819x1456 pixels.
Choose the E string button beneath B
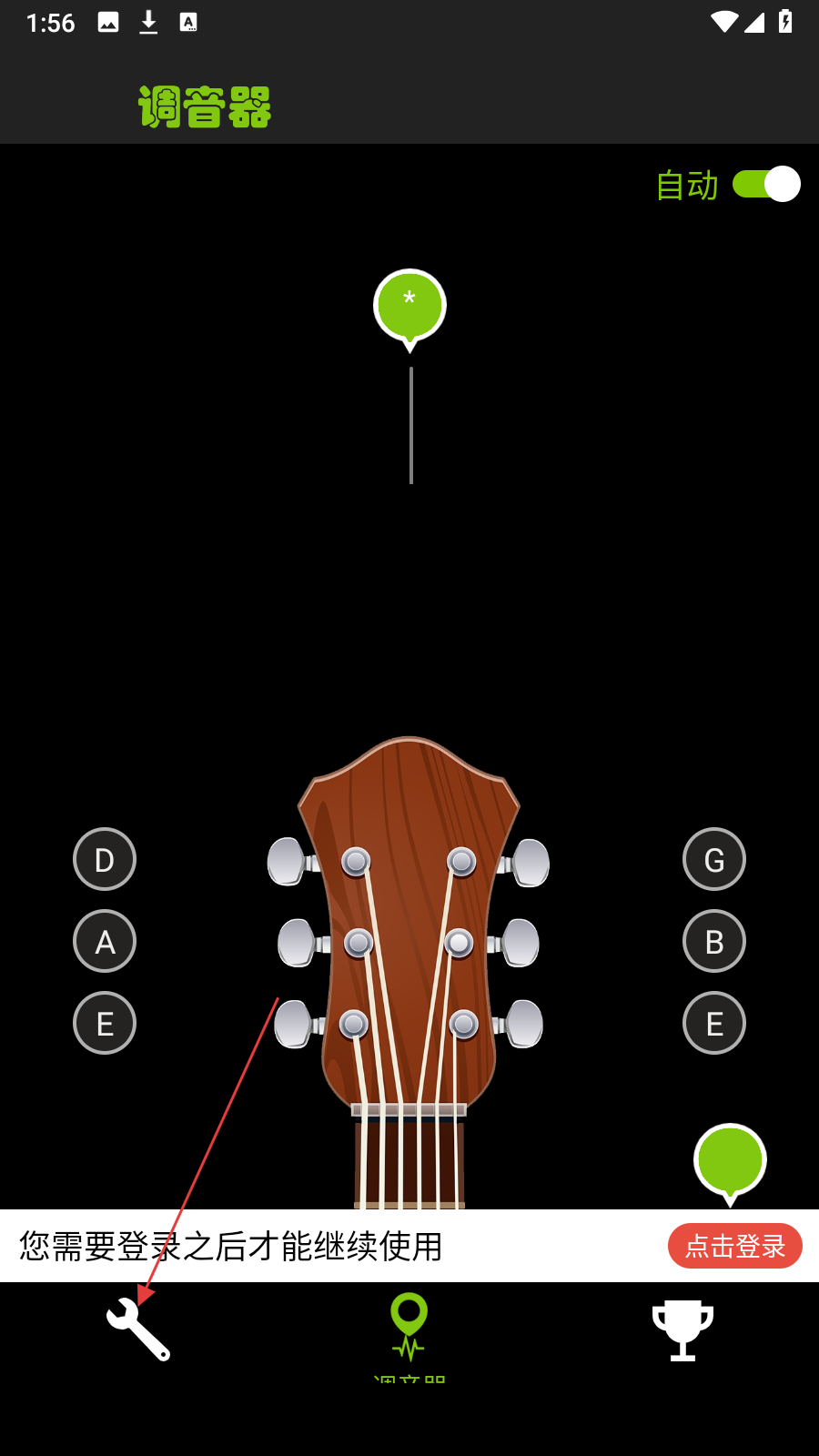click(x=714, y=1023)
